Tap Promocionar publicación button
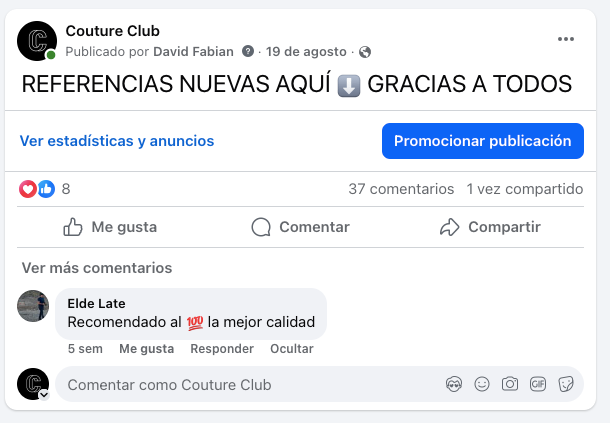 point(482,141)
